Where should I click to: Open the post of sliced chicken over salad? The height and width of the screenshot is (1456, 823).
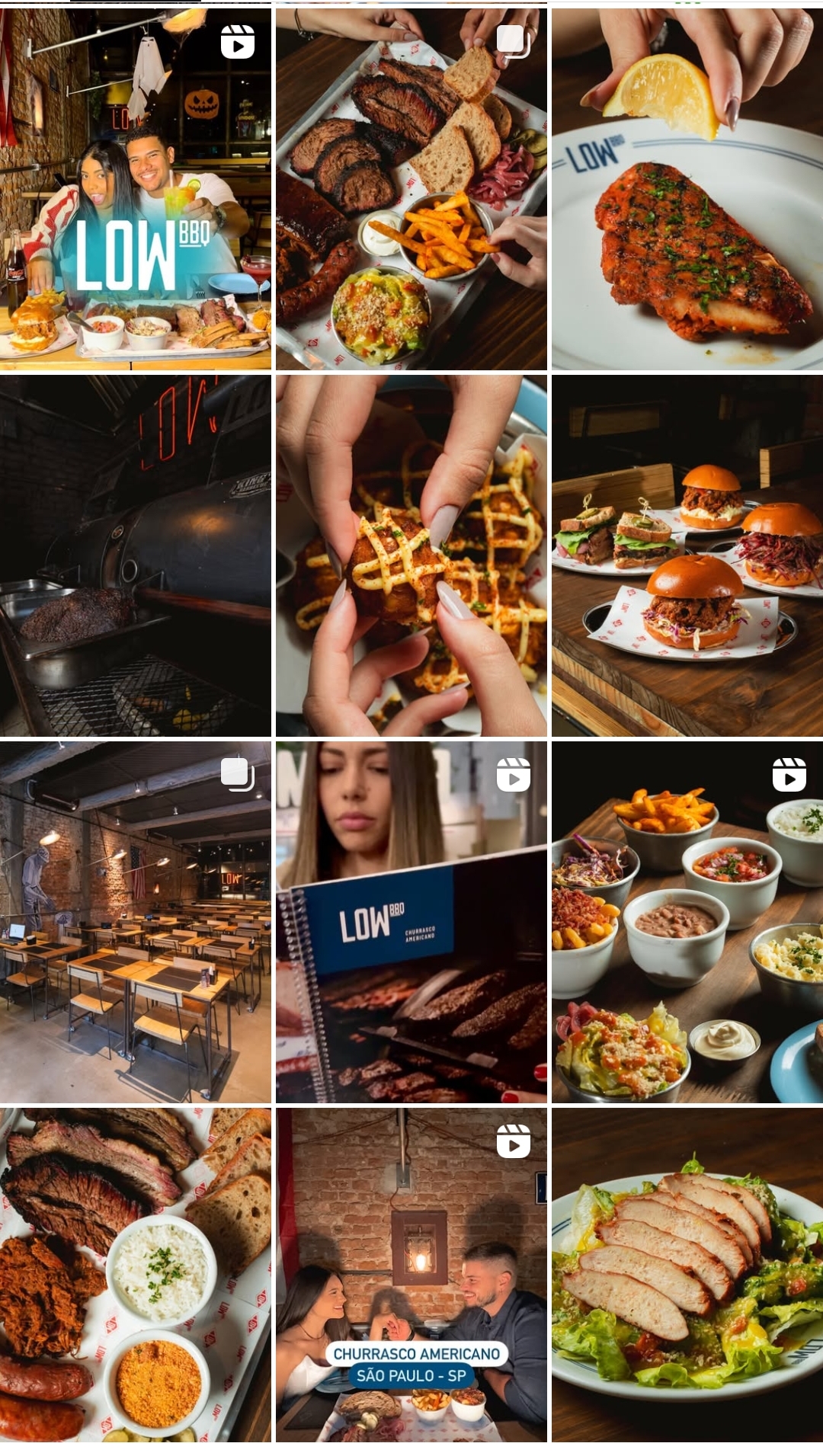point(687,1275)
